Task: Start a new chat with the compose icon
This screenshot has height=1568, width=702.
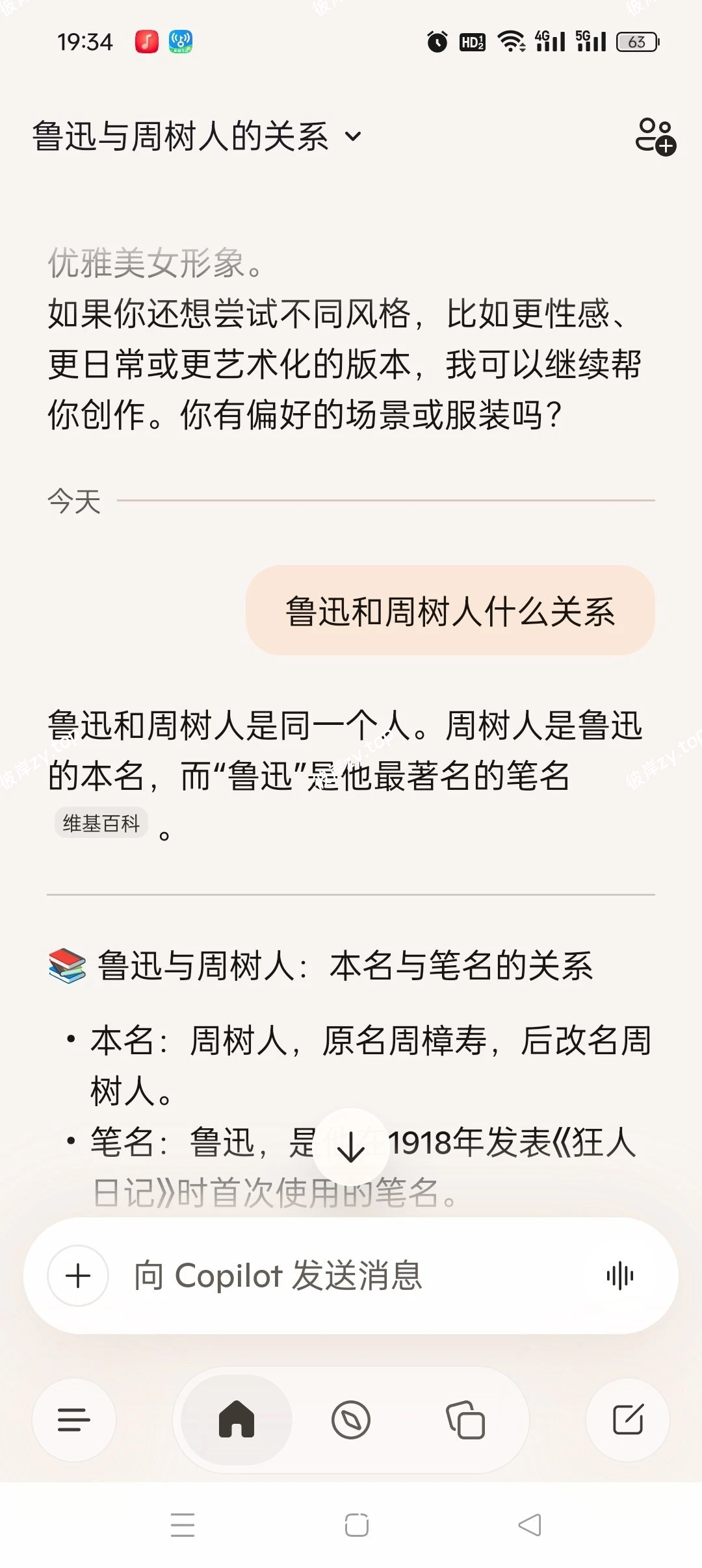Action: (x=626, y=1420)
